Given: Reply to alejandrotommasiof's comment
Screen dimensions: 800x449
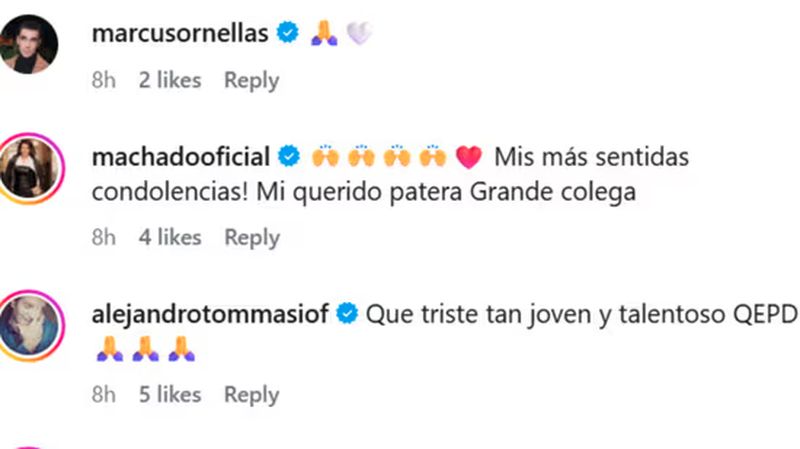Looking at the screenshot, I should 251,395.
